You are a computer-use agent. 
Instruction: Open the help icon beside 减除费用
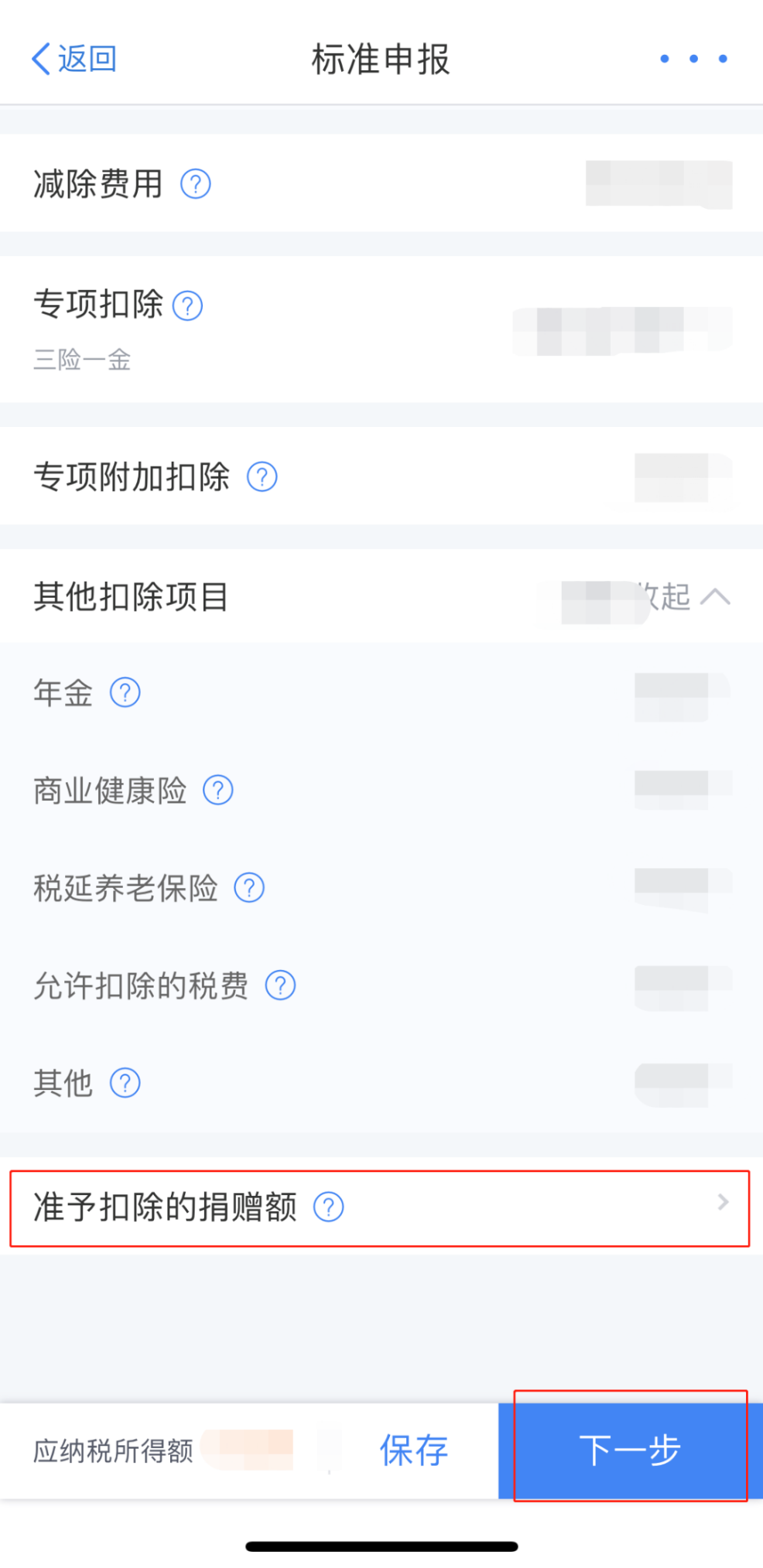196,184
